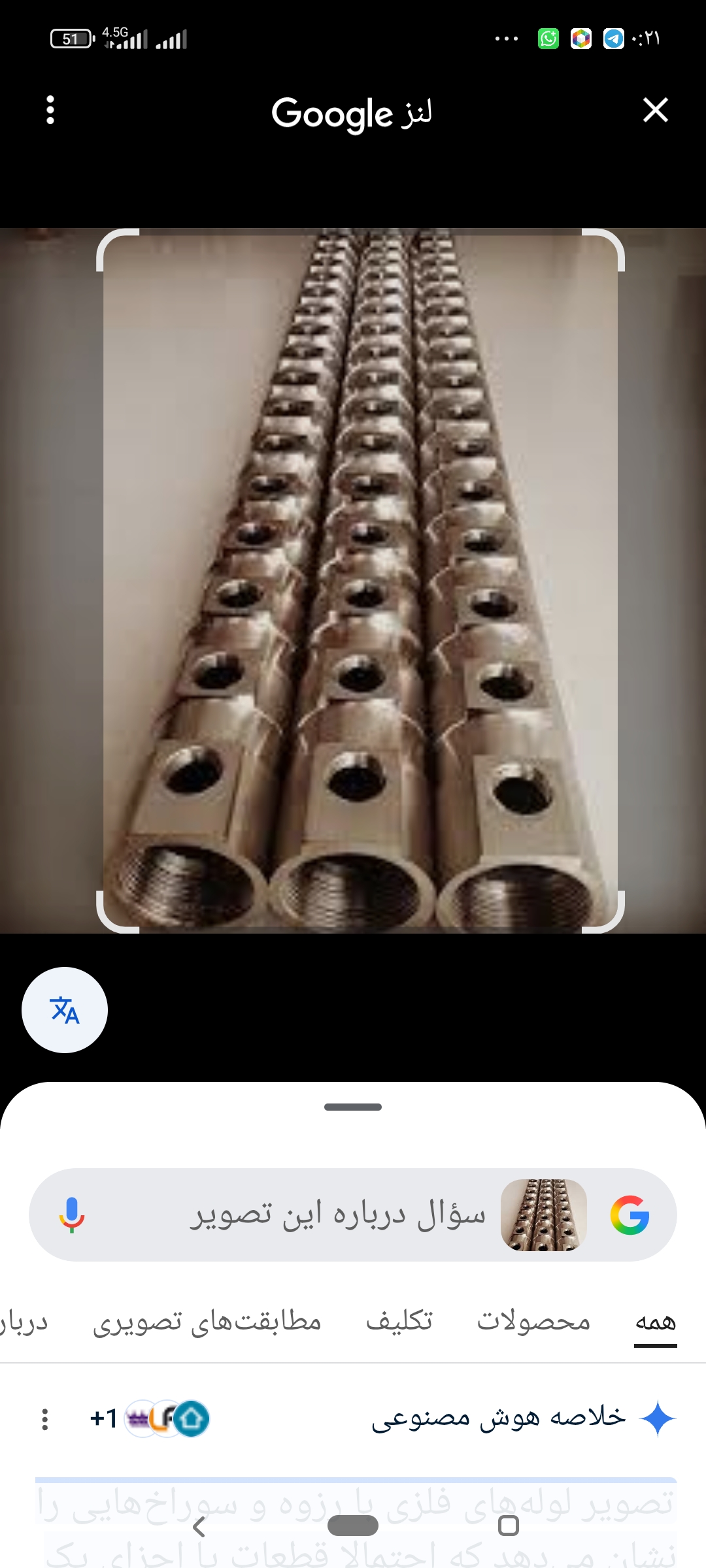Image resolution: width=706 pixels, height=1568 pixels.
Task: Close Google Lens
Action: tap(655, 110)
